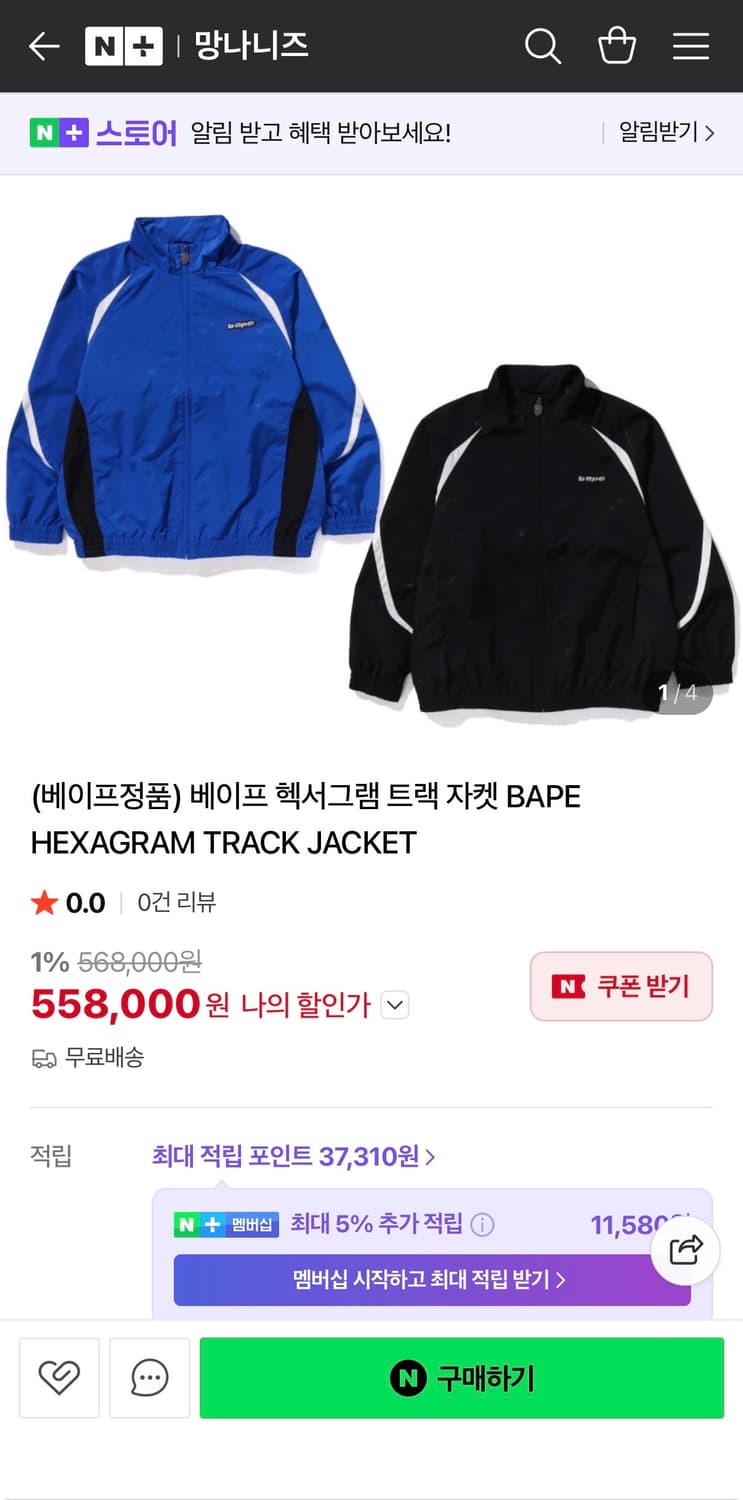Toggle the heart wishlist button
This screenshot has height=1500, width=743.
click(x=58, y=1377)
